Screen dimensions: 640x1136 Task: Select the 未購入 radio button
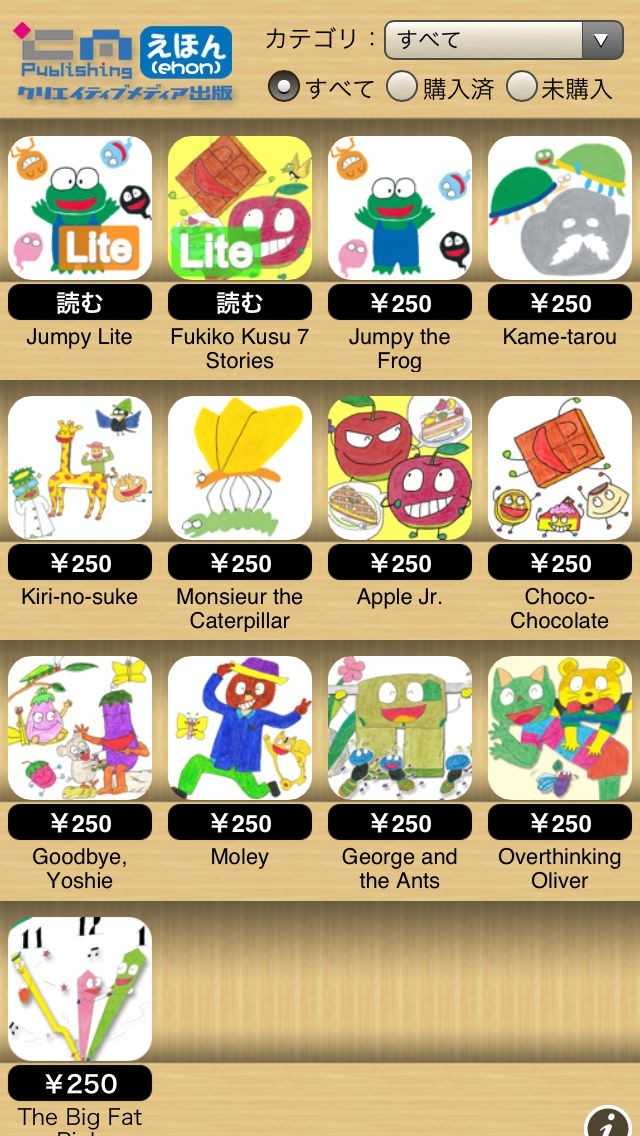(522, 87)
